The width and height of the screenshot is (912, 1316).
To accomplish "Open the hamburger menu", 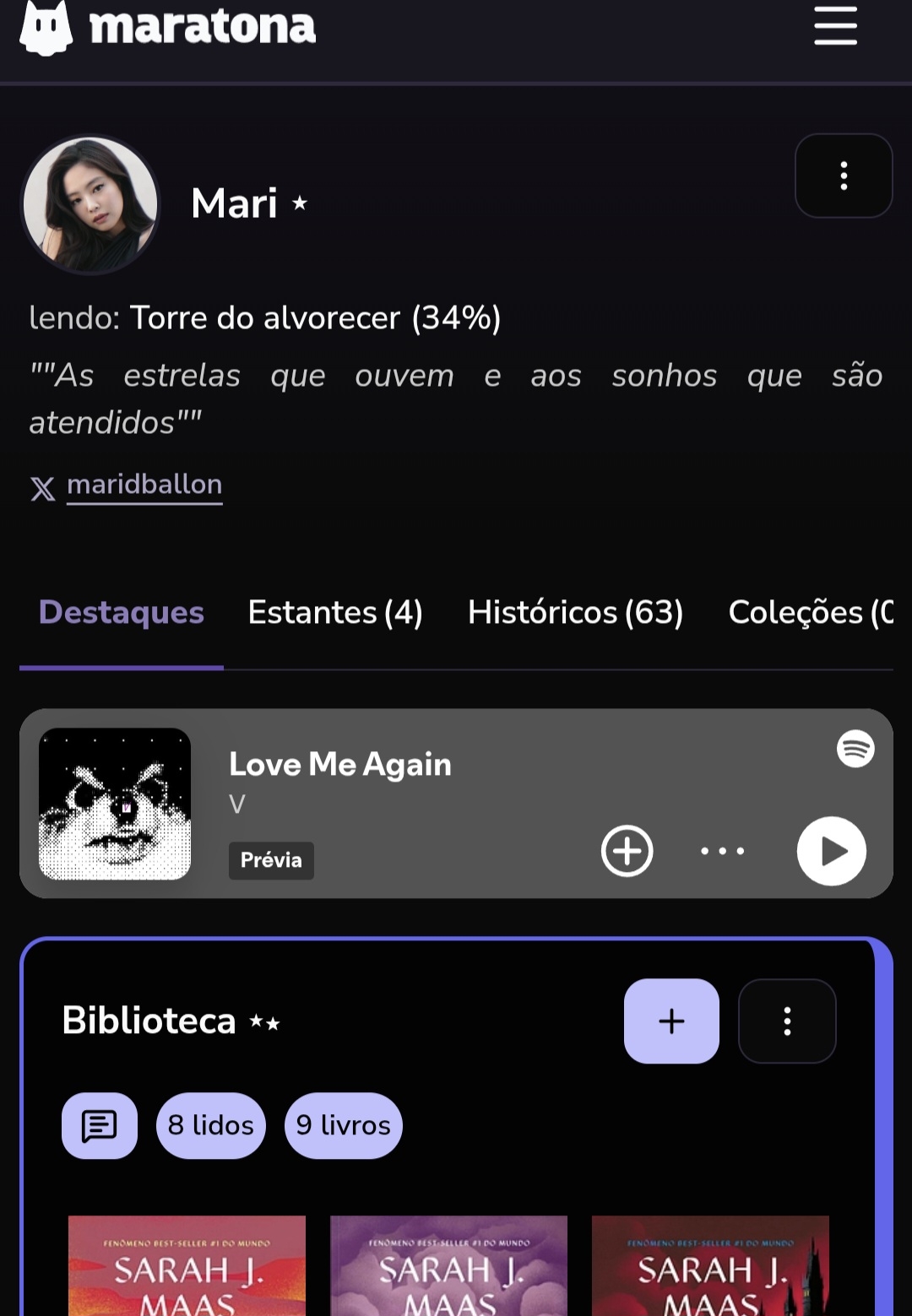I will pyautogui.click(x=835, y=25).
